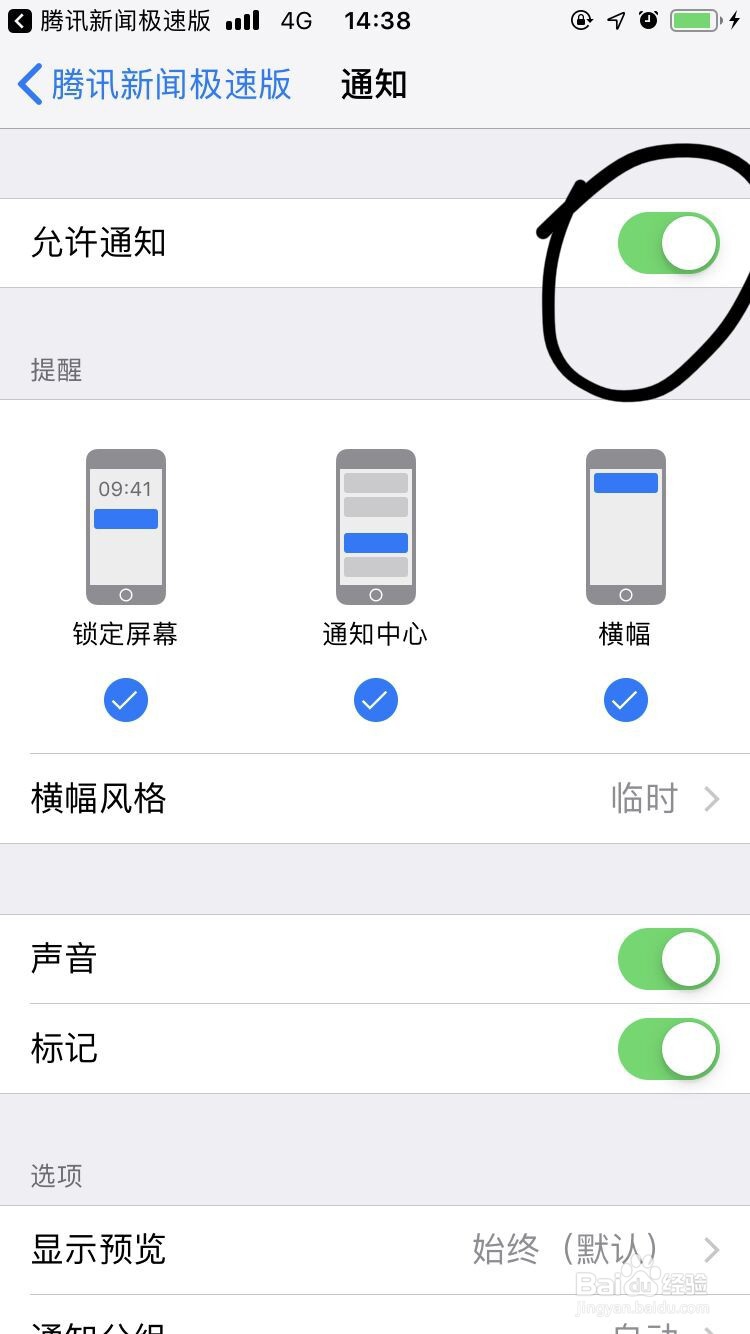Disable the 允许通知 notification switch

click(667, 243)
